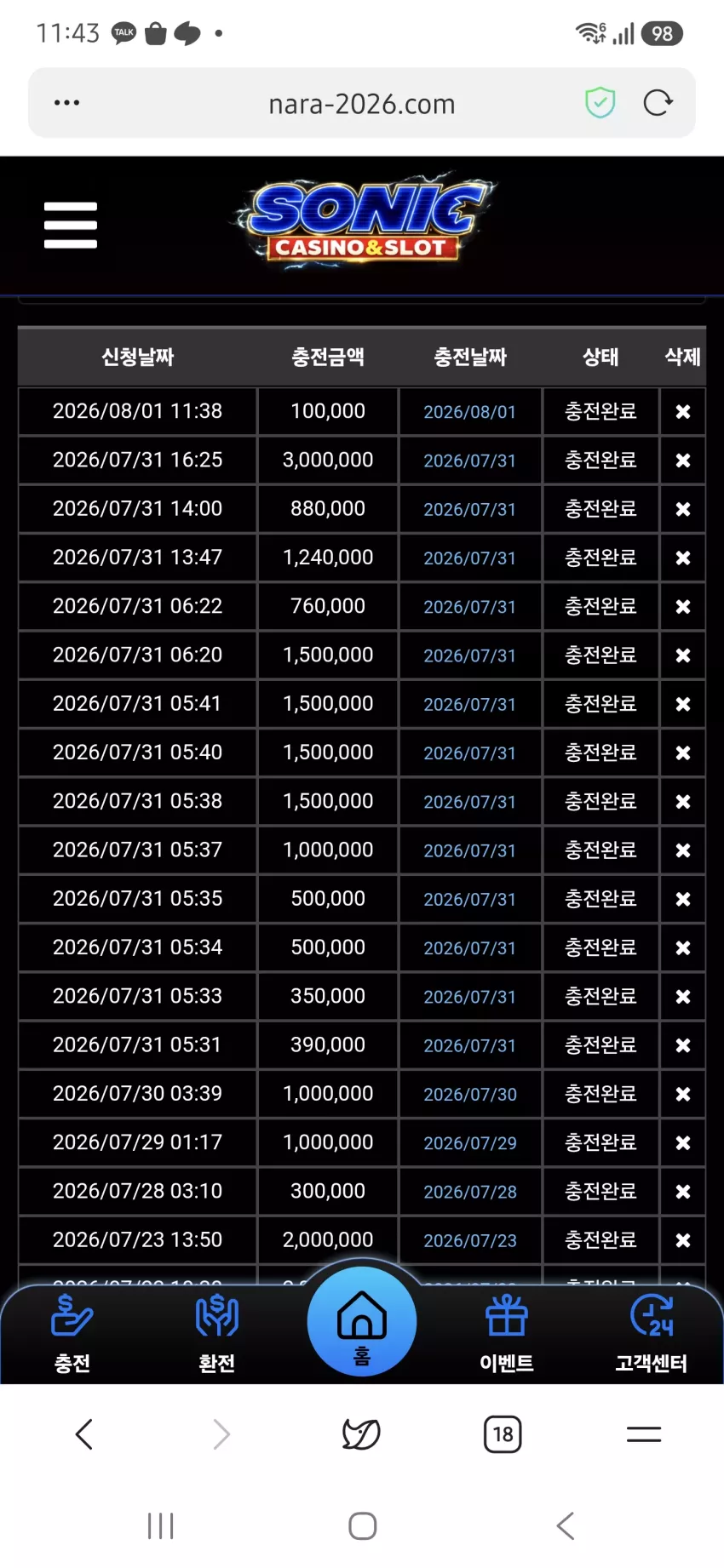Reload the page with refresh icon
The height and width of the screenshot is (1568, 724).
click(658, 103)
